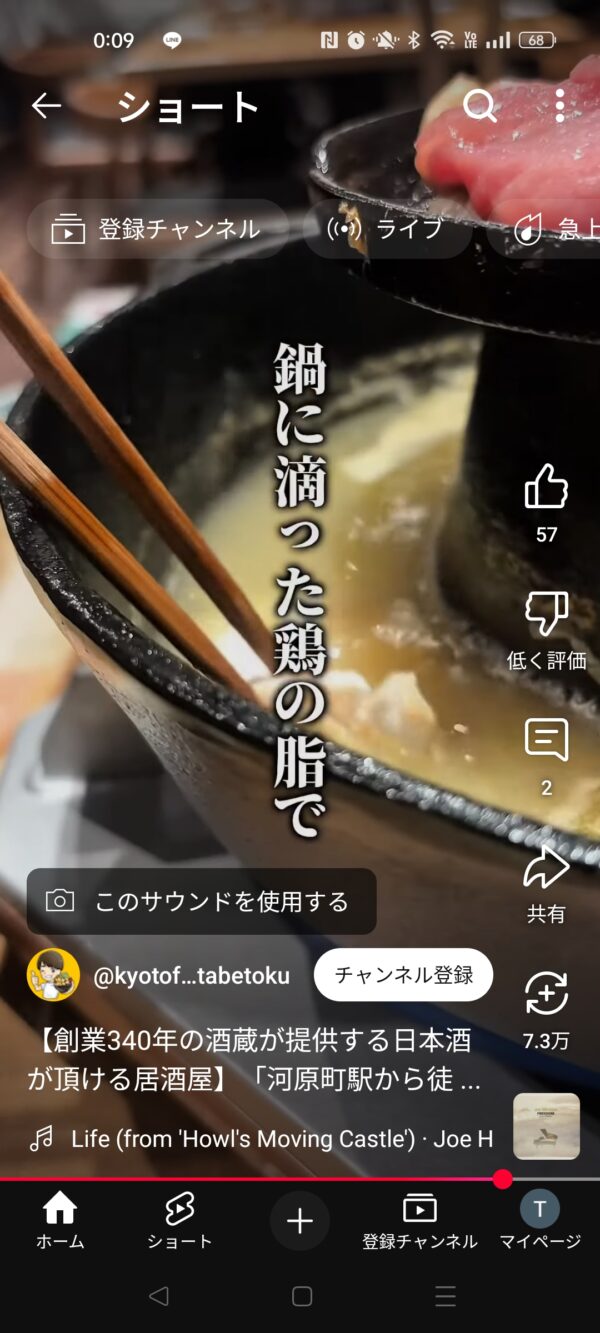The image size is (600, 1333).
Task: Tap このサウンドを使用する button
Action: pos(201,902)
